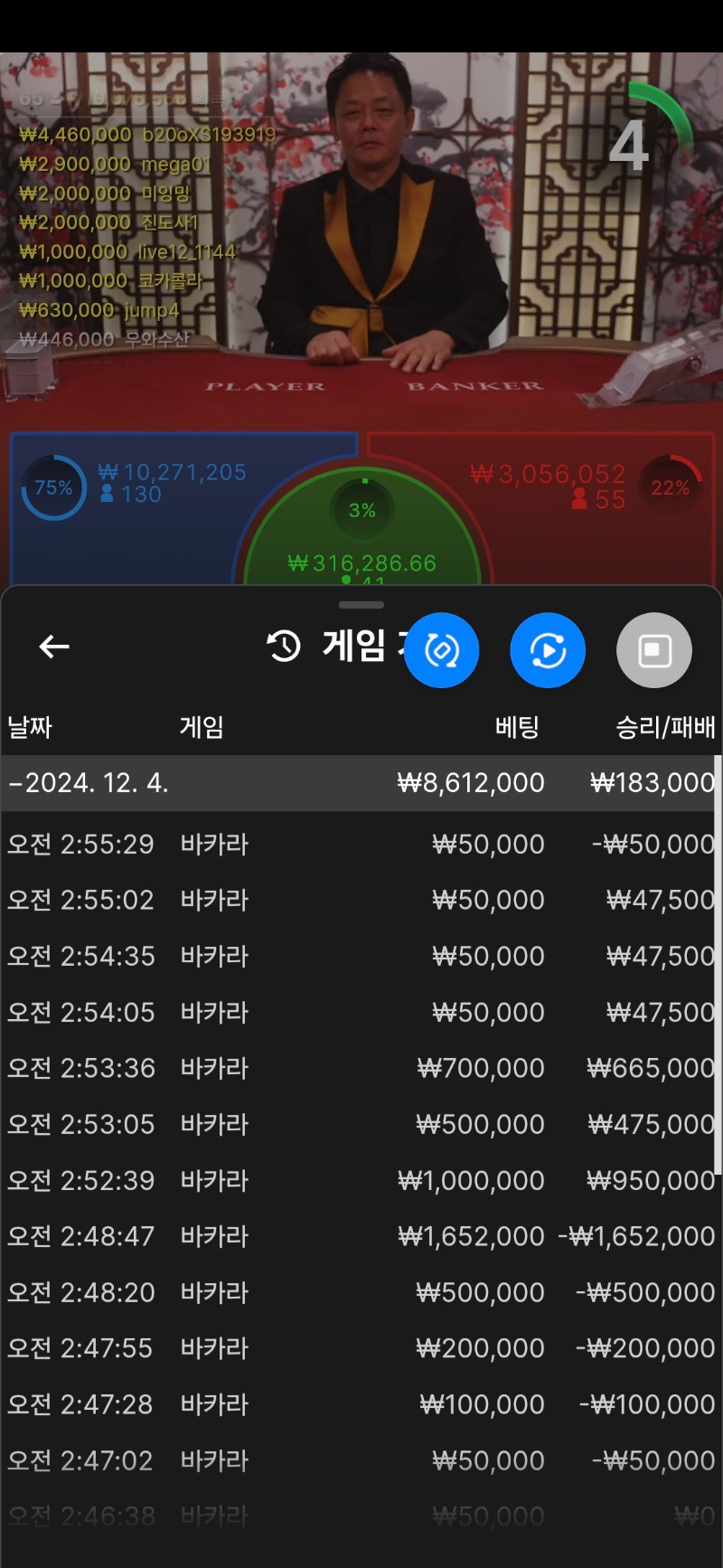Show the 오전 2:52:39 ₩1,000,000 bet round
Viewport: 723px width, 1568px height.
click(x=361, y=1181)
